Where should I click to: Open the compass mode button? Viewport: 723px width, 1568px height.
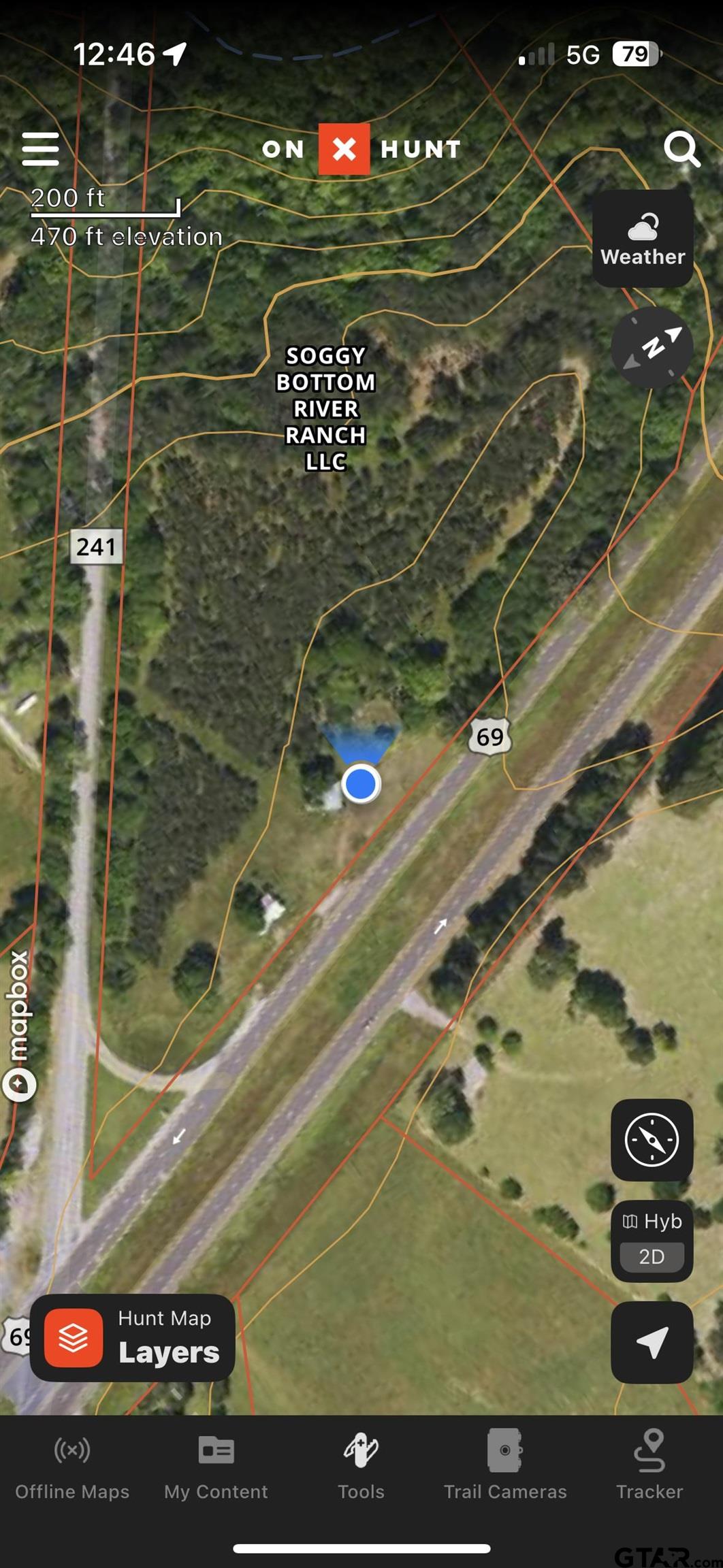click(652, 1139)
